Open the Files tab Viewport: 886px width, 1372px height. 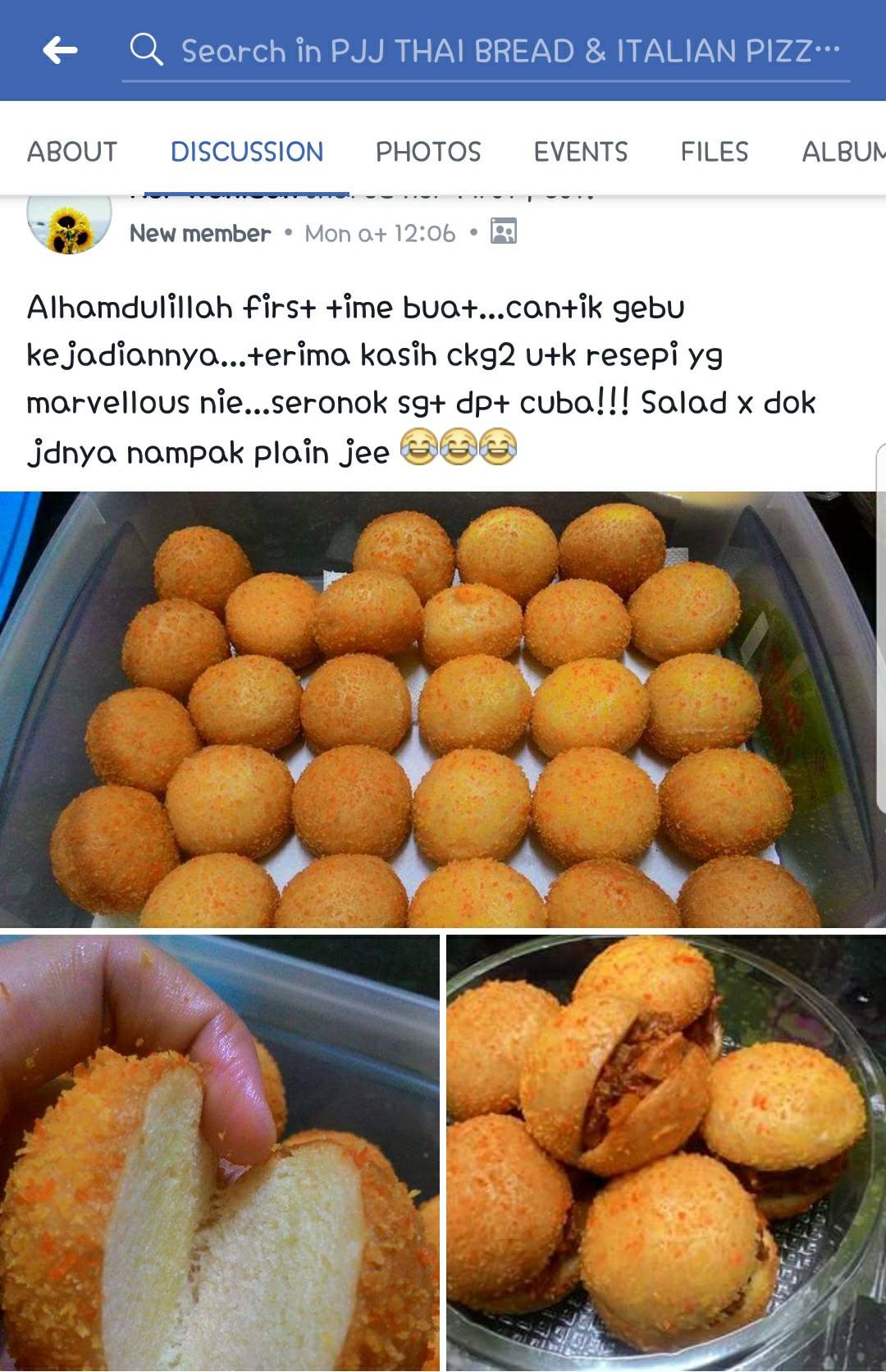[x=715, y=152]
